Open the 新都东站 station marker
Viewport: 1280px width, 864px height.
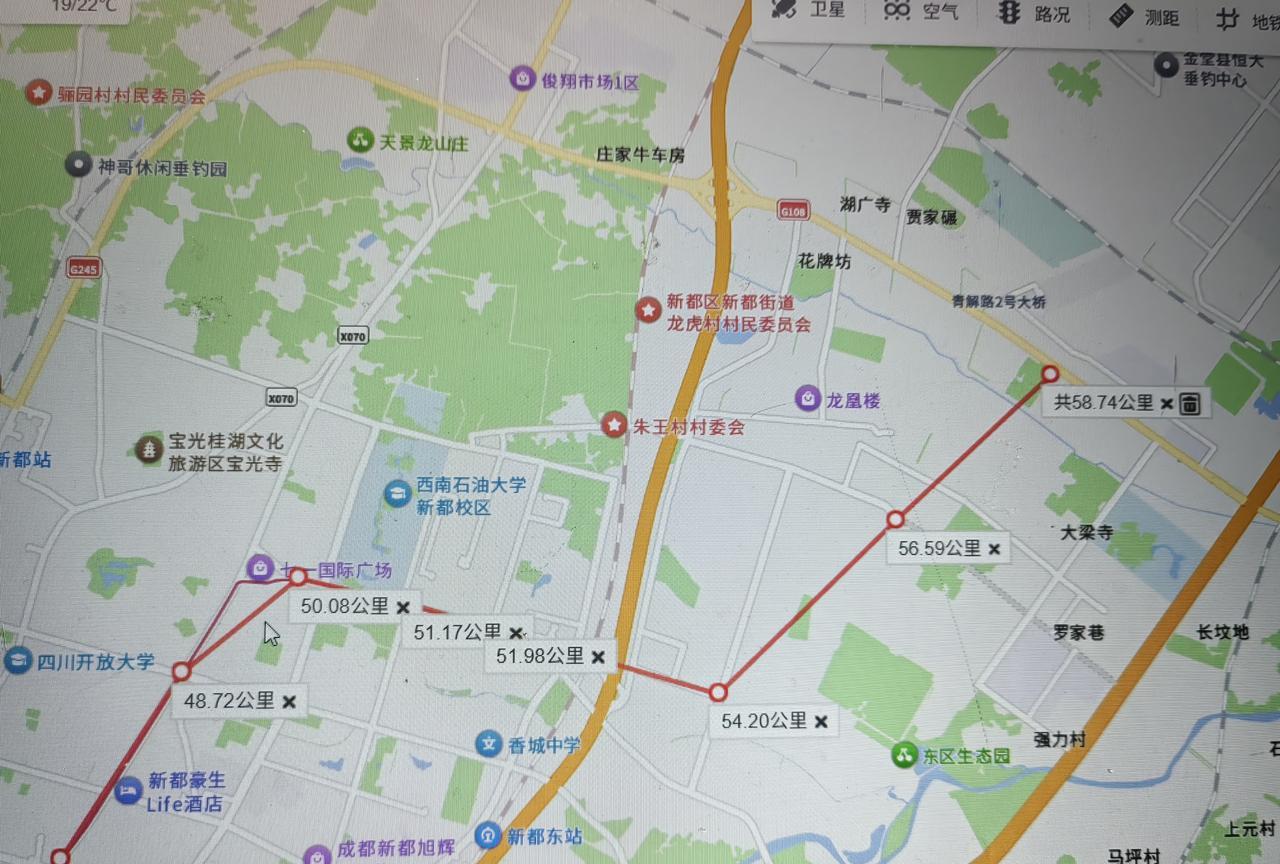pyautogui.click(x=488, y=835)
